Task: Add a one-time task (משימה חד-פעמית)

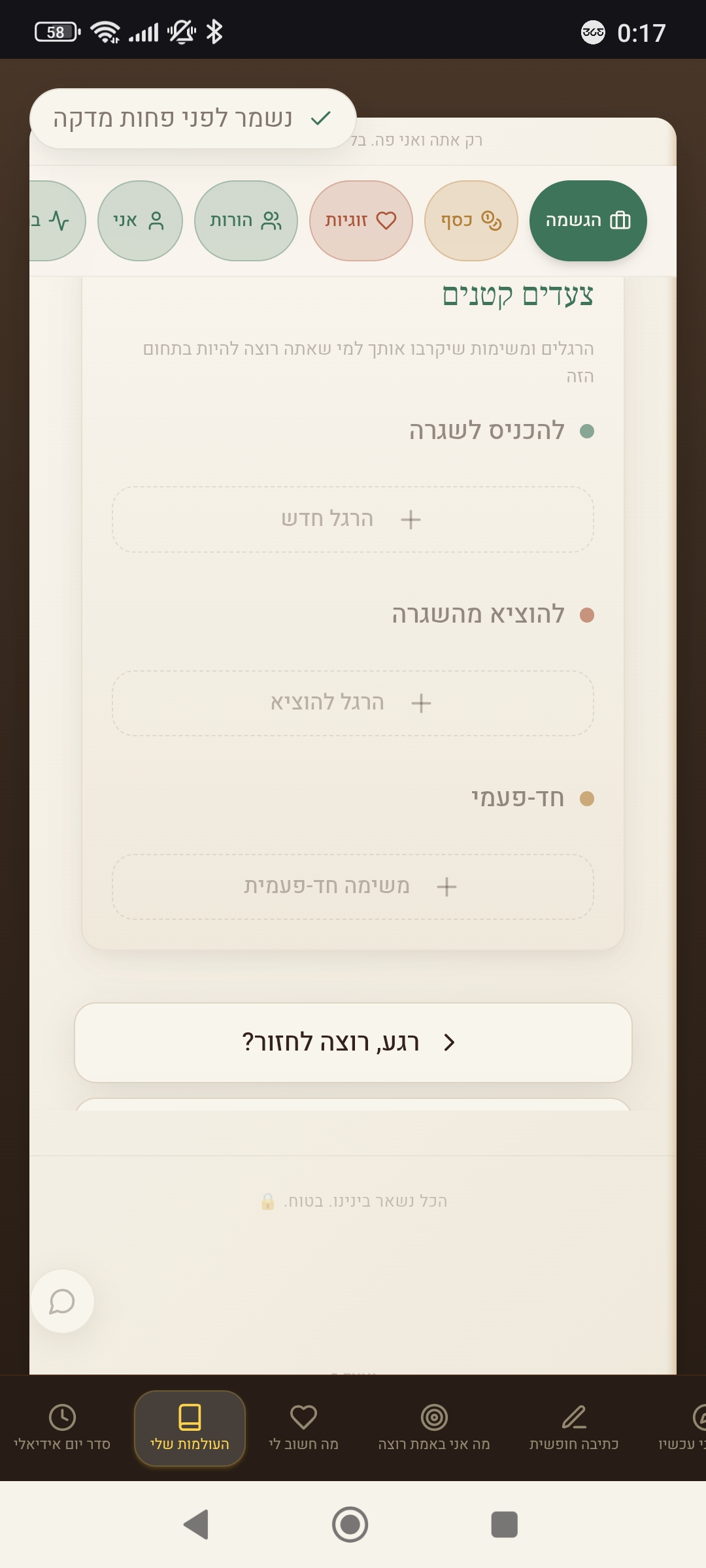Action: [x=353, y=887]
